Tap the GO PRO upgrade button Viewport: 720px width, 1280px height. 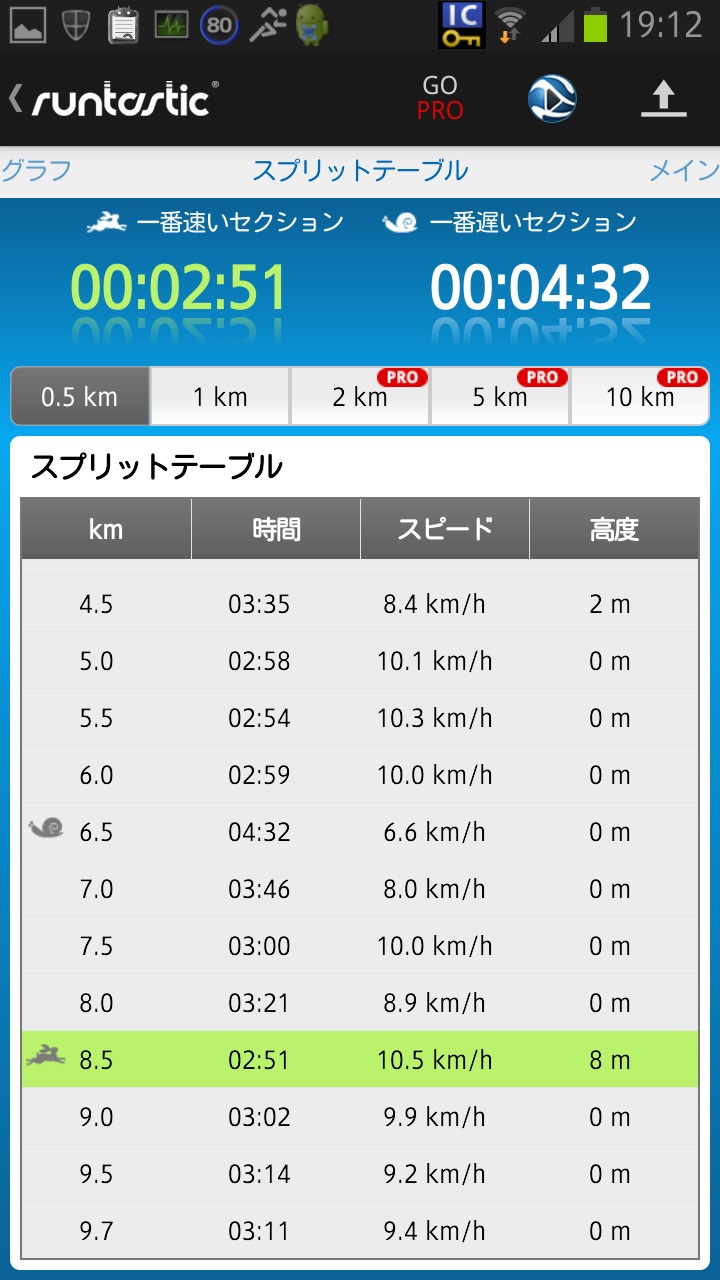440,98
